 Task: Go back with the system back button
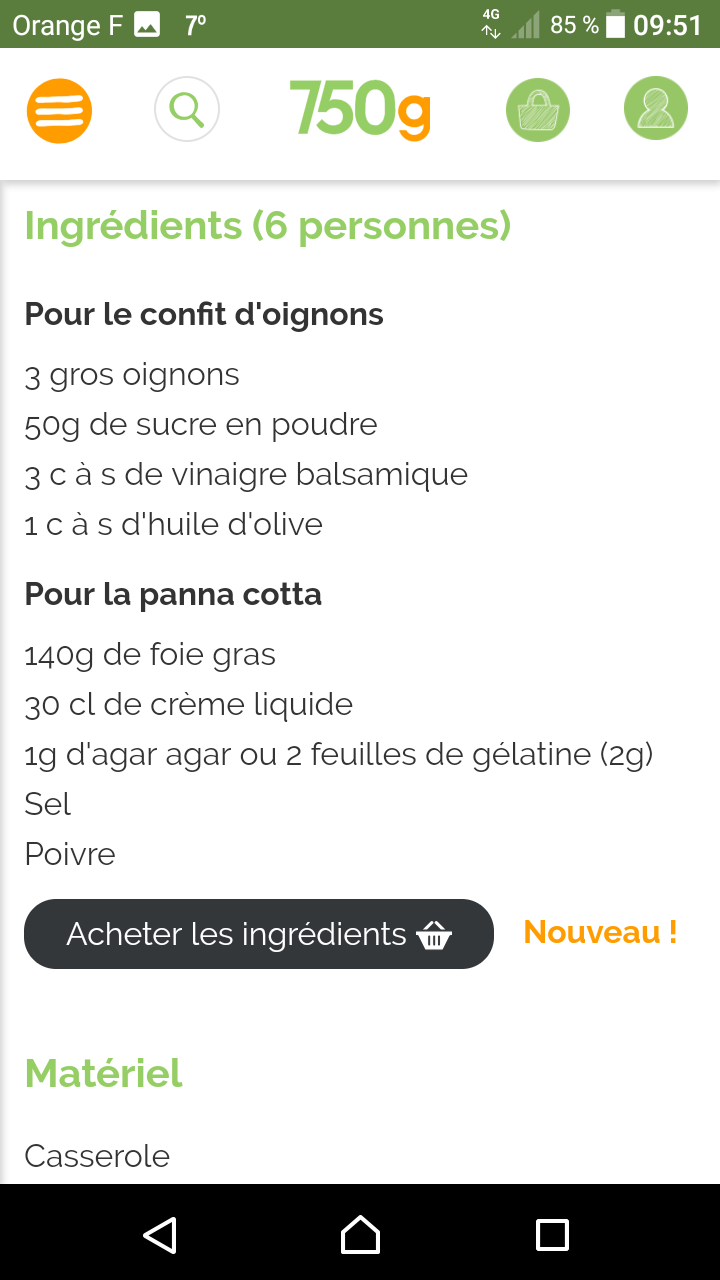tap(160, 1235)
